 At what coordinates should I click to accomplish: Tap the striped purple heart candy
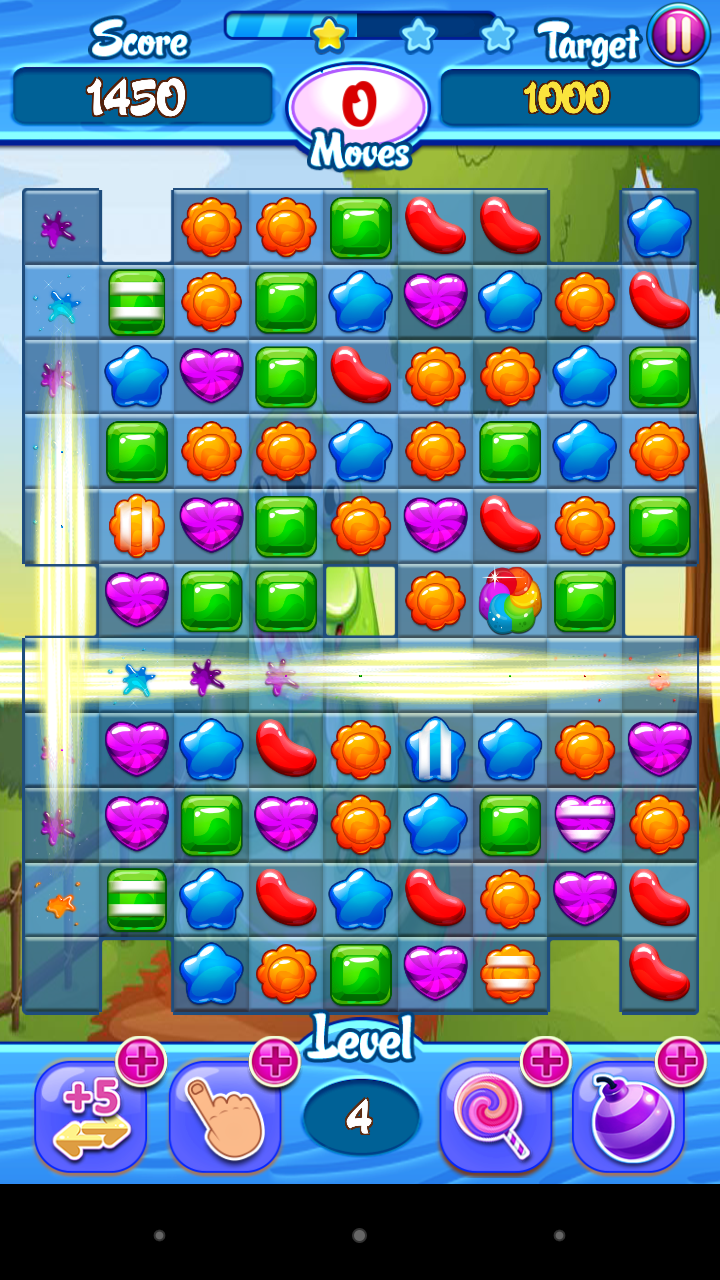(x=585, y=823)
